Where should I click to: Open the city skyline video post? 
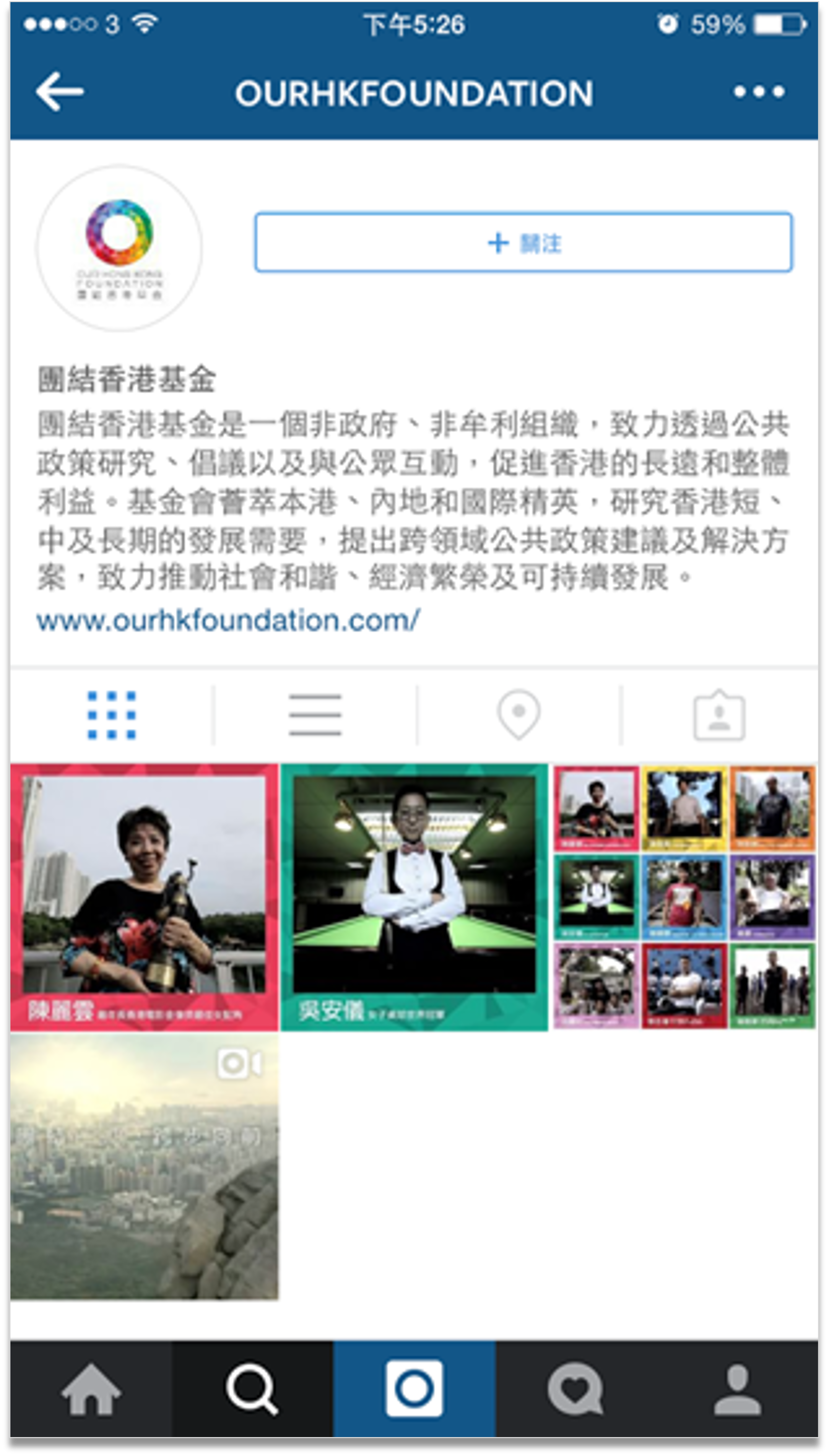144,1166
